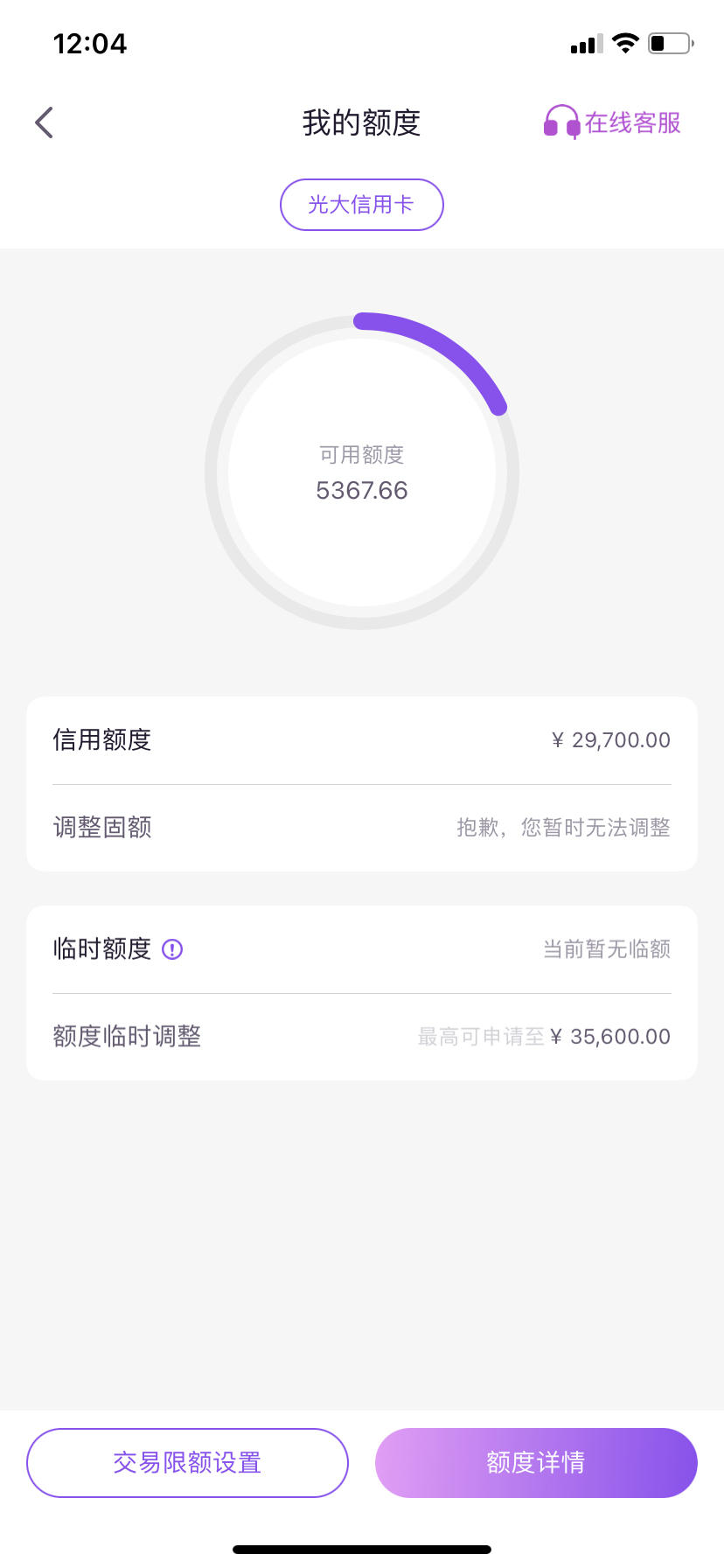Viewport: 724px width, 1568px height.
Task: Tap the 光大信用卡 card chip
Action: [x=362, y=205]
